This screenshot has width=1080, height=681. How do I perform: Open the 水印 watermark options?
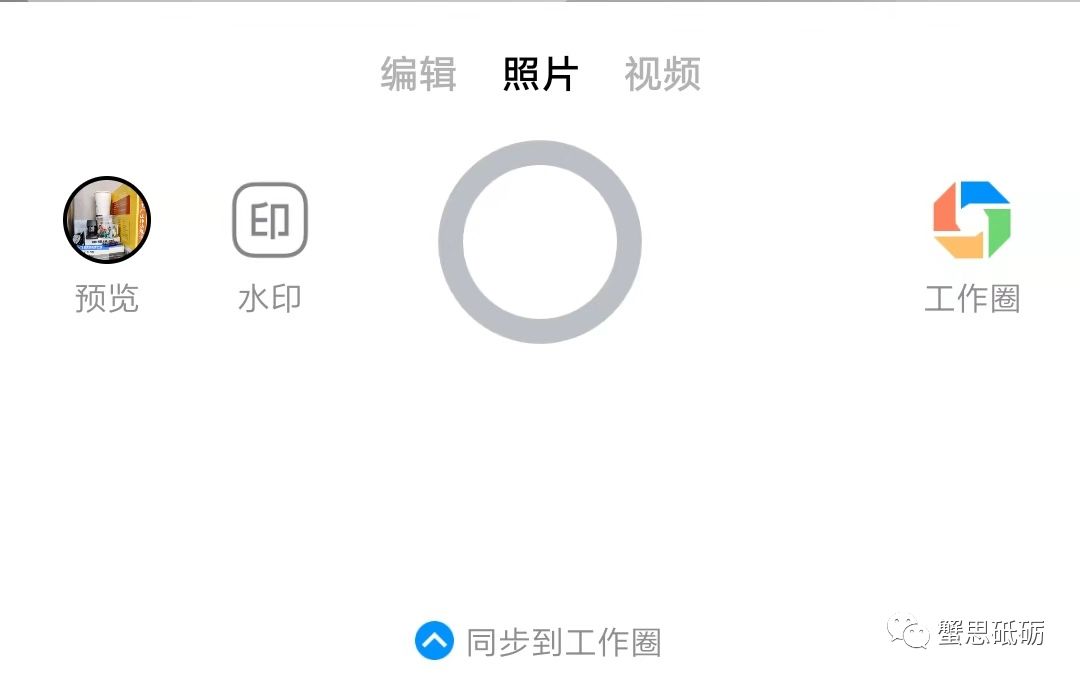[x=270, y=220]
